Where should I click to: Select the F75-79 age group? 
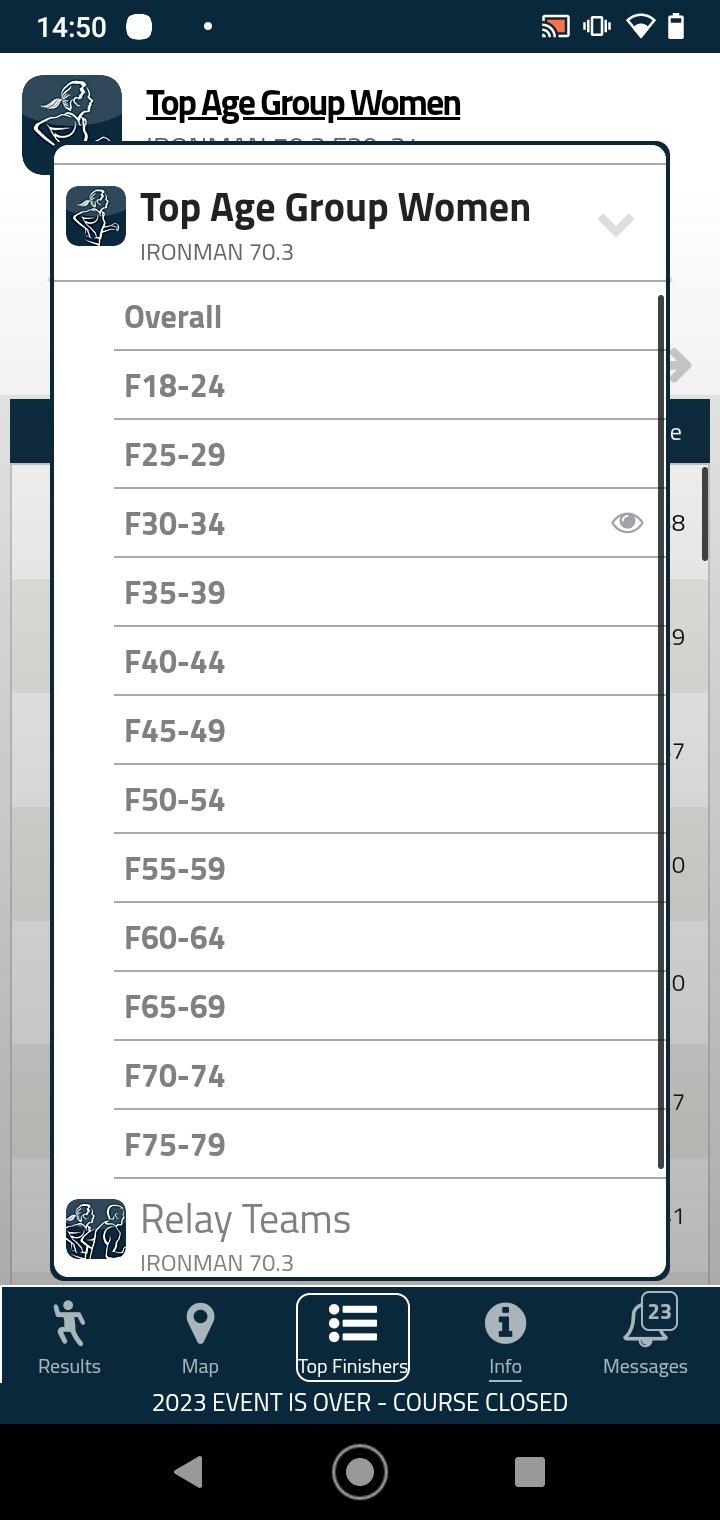[x=390, y=1145]
